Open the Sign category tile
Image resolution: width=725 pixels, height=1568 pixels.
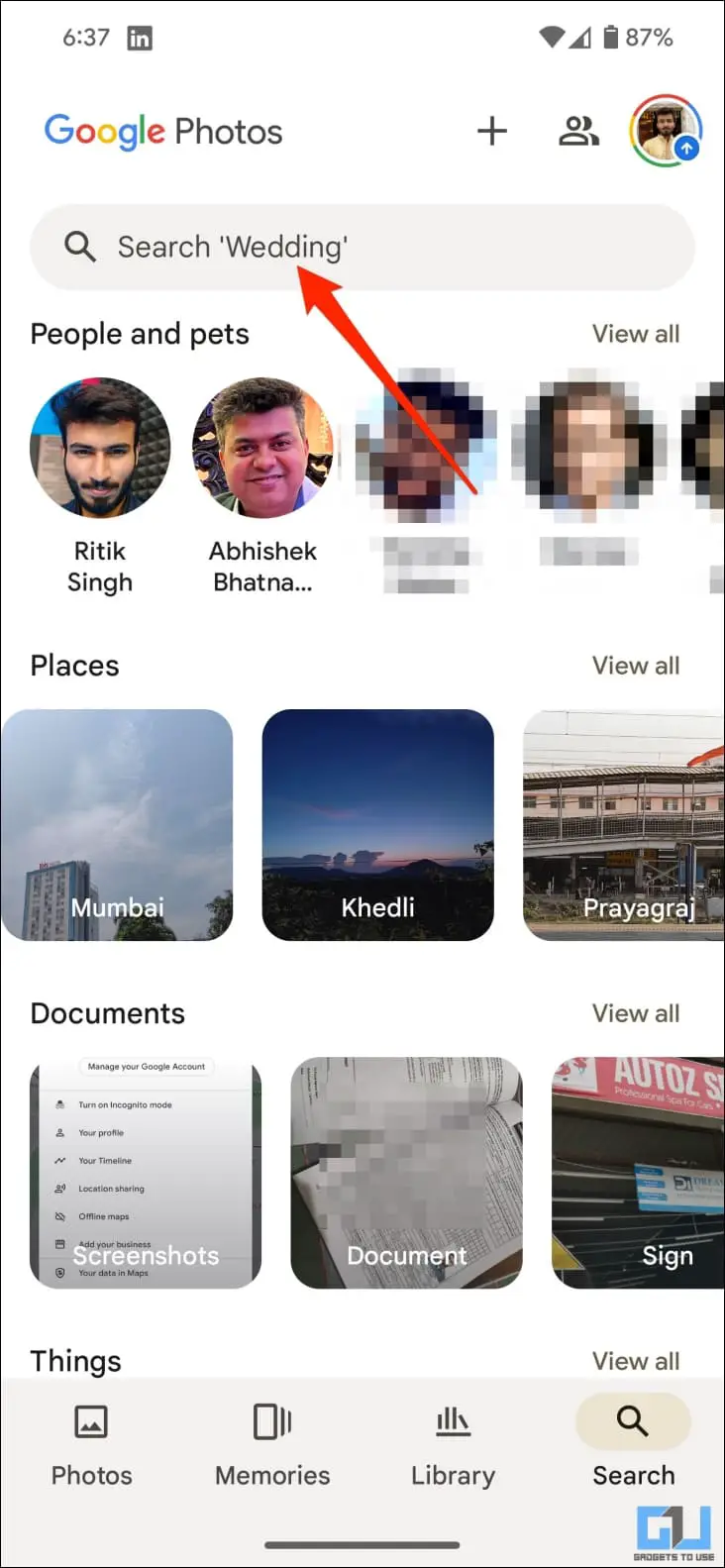(x=639, y=1173)
